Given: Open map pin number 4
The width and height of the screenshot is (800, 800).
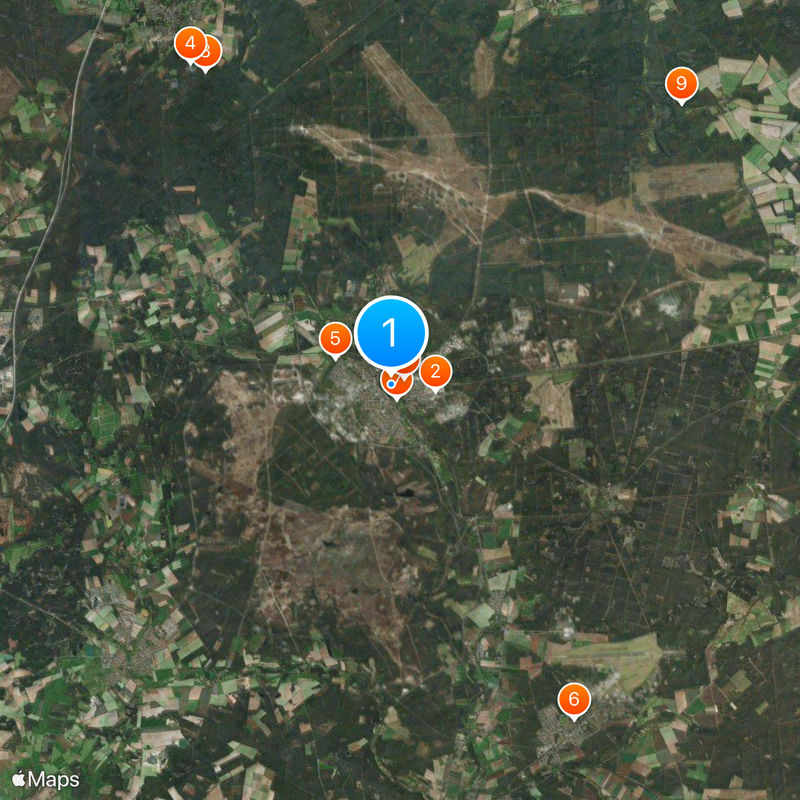Looking at the screenshot, I should click(188, 44).
